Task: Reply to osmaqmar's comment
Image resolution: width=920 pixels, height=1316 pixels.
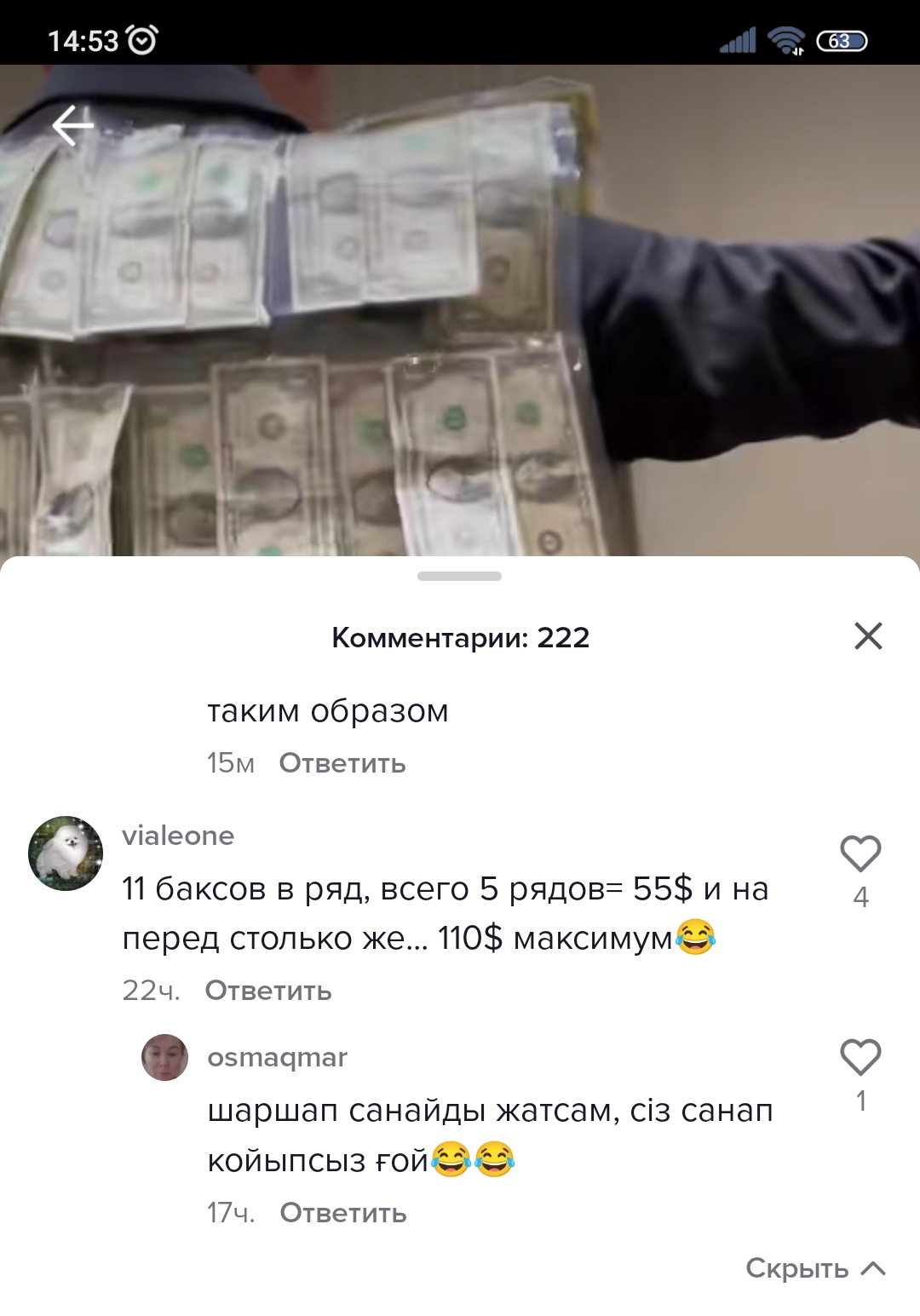Action: (342, 1213)
